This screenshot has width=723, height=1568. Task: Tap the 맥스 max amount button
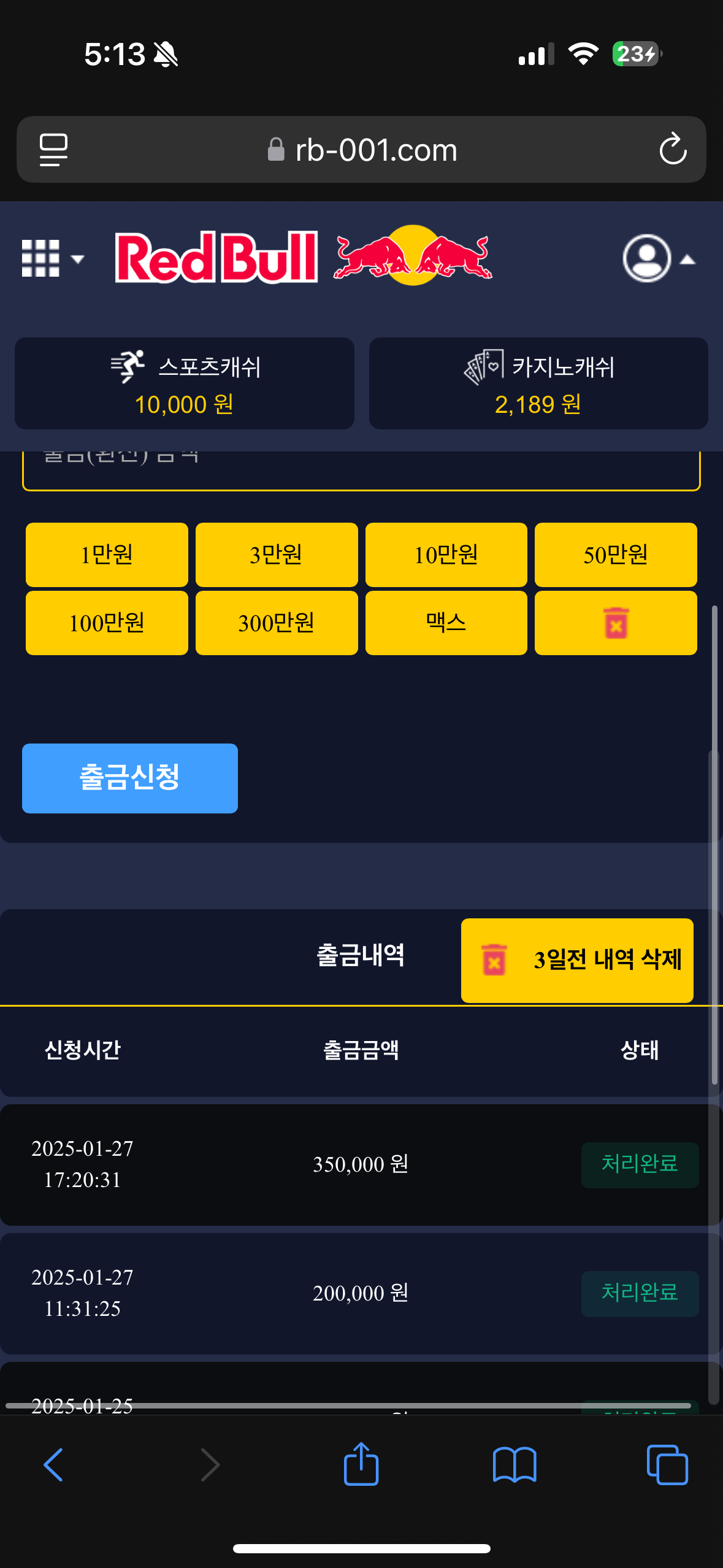446,623
